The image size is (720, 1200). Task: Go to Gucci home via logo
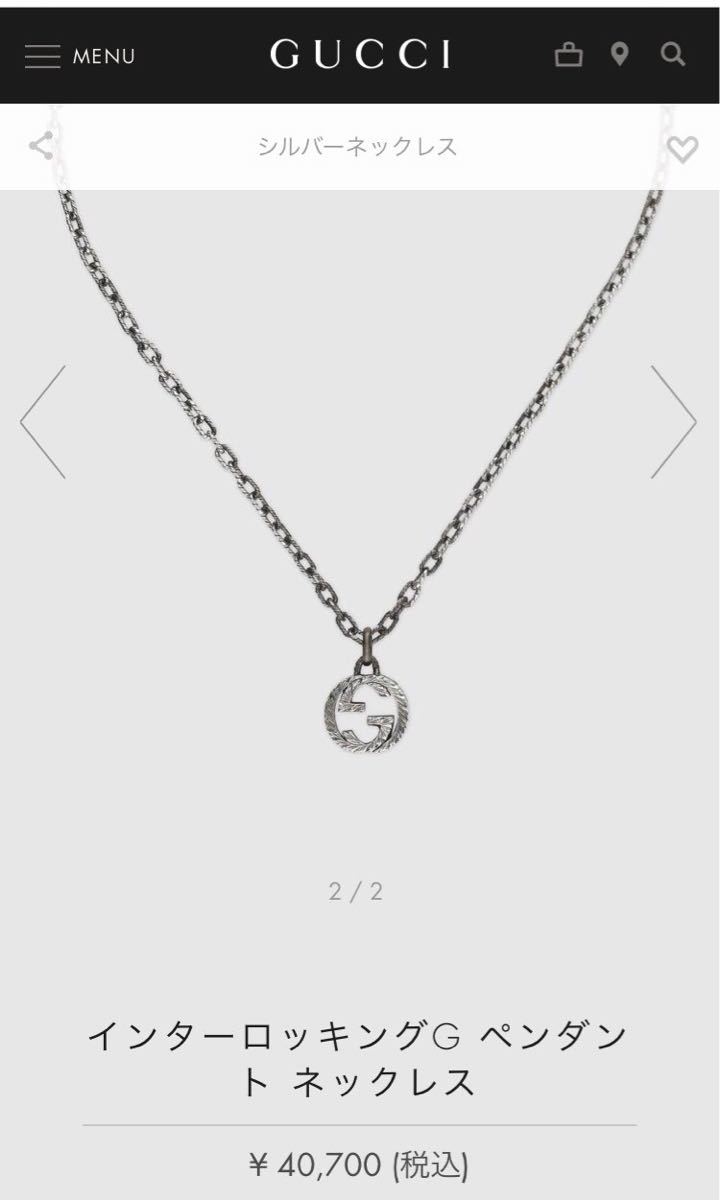pos(360,55)
